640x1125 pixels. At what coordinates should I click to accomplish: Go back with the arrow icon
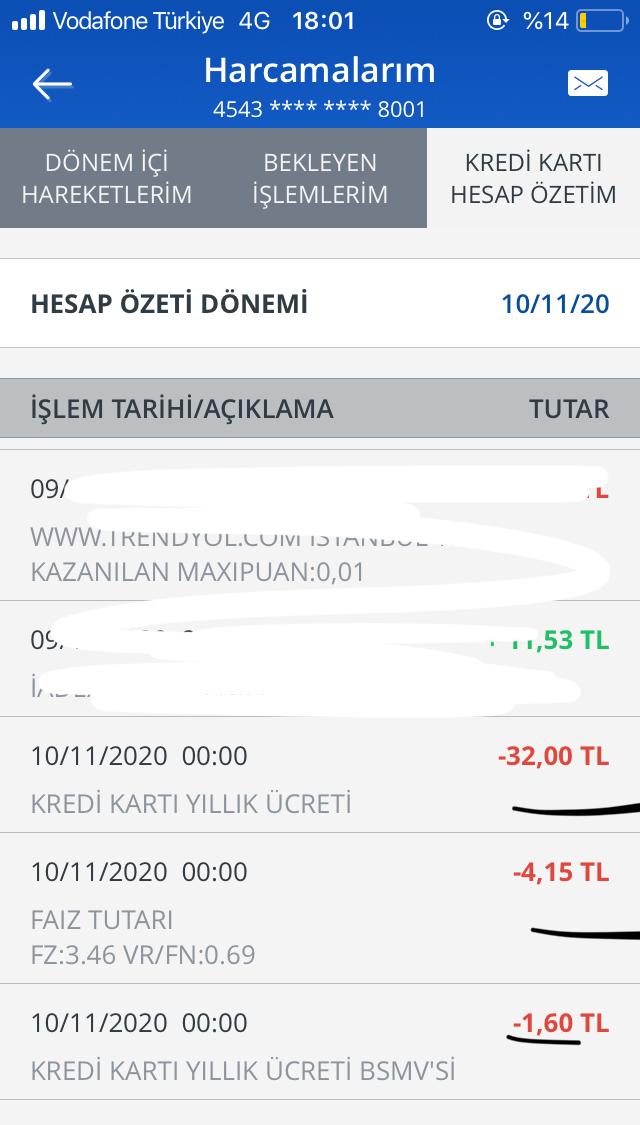[x=52, y=85]
